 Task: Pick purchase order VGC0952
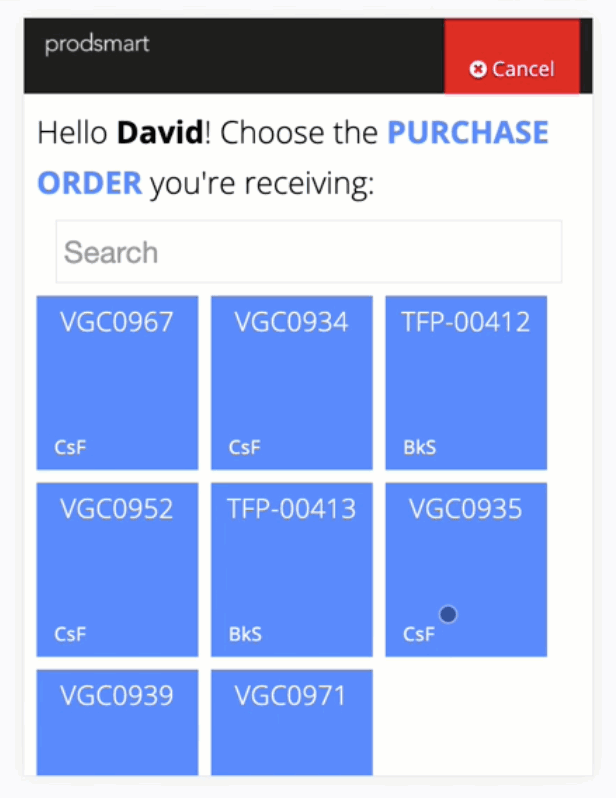click(117, 569)
